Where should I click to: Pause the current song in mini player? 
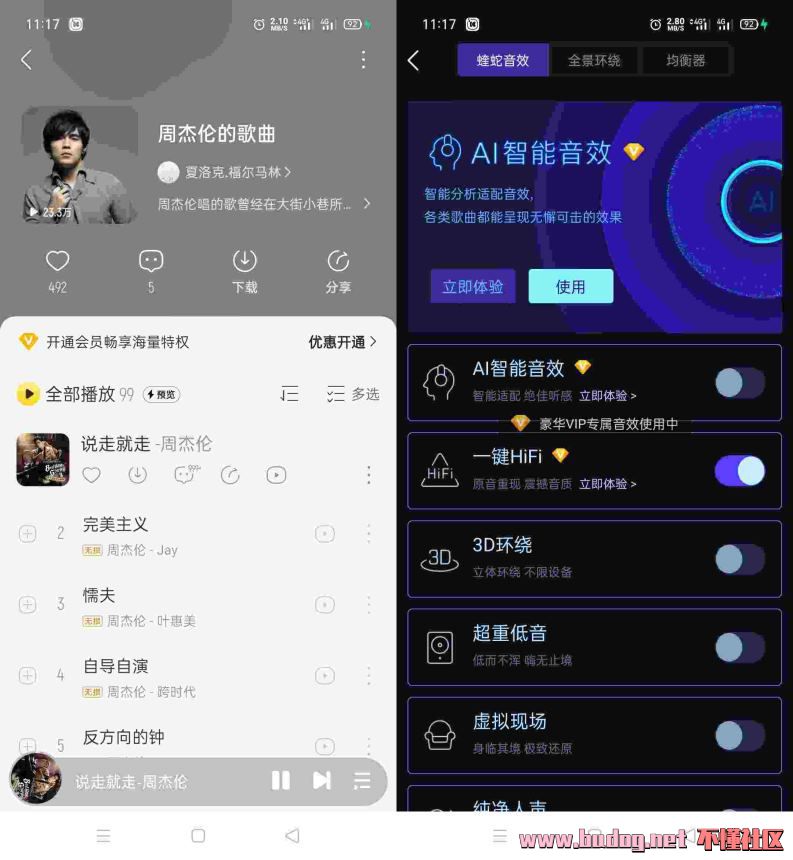pyautogui.click(x=281, y=780)
